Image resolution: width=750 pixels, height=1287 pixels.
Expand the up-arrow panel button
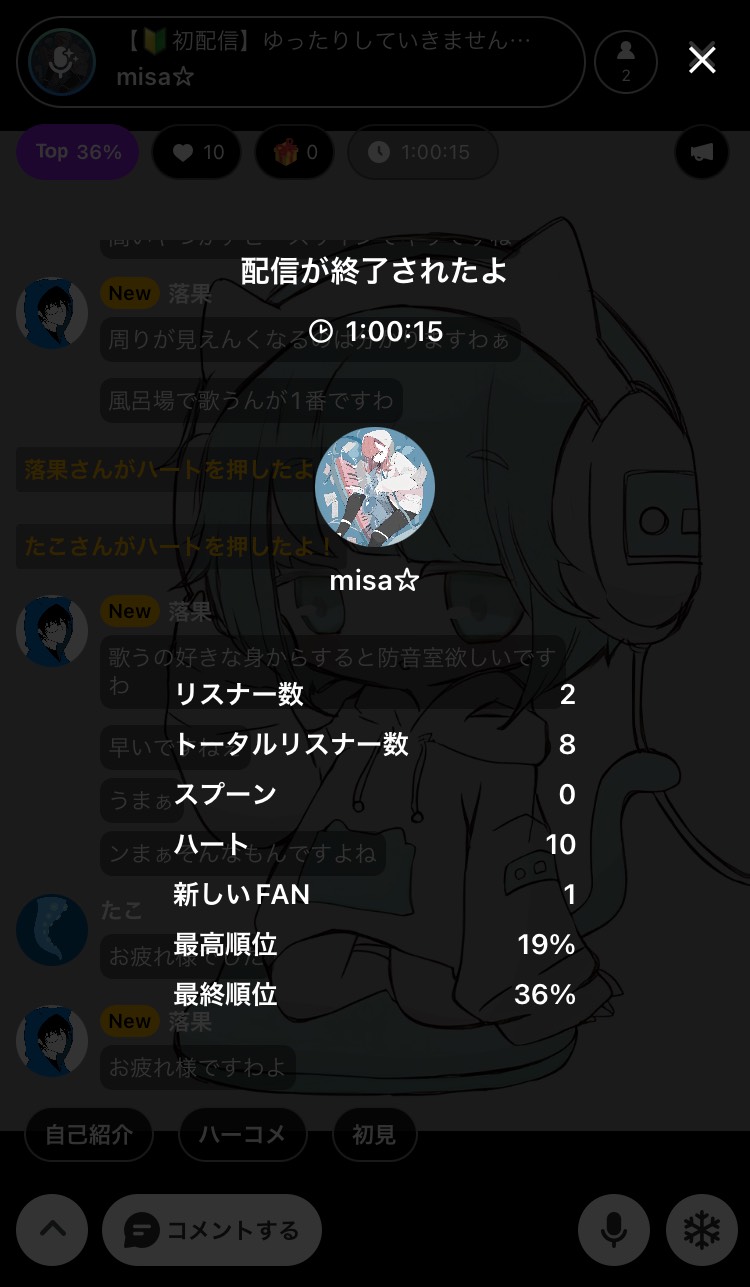pos(53,1229)
